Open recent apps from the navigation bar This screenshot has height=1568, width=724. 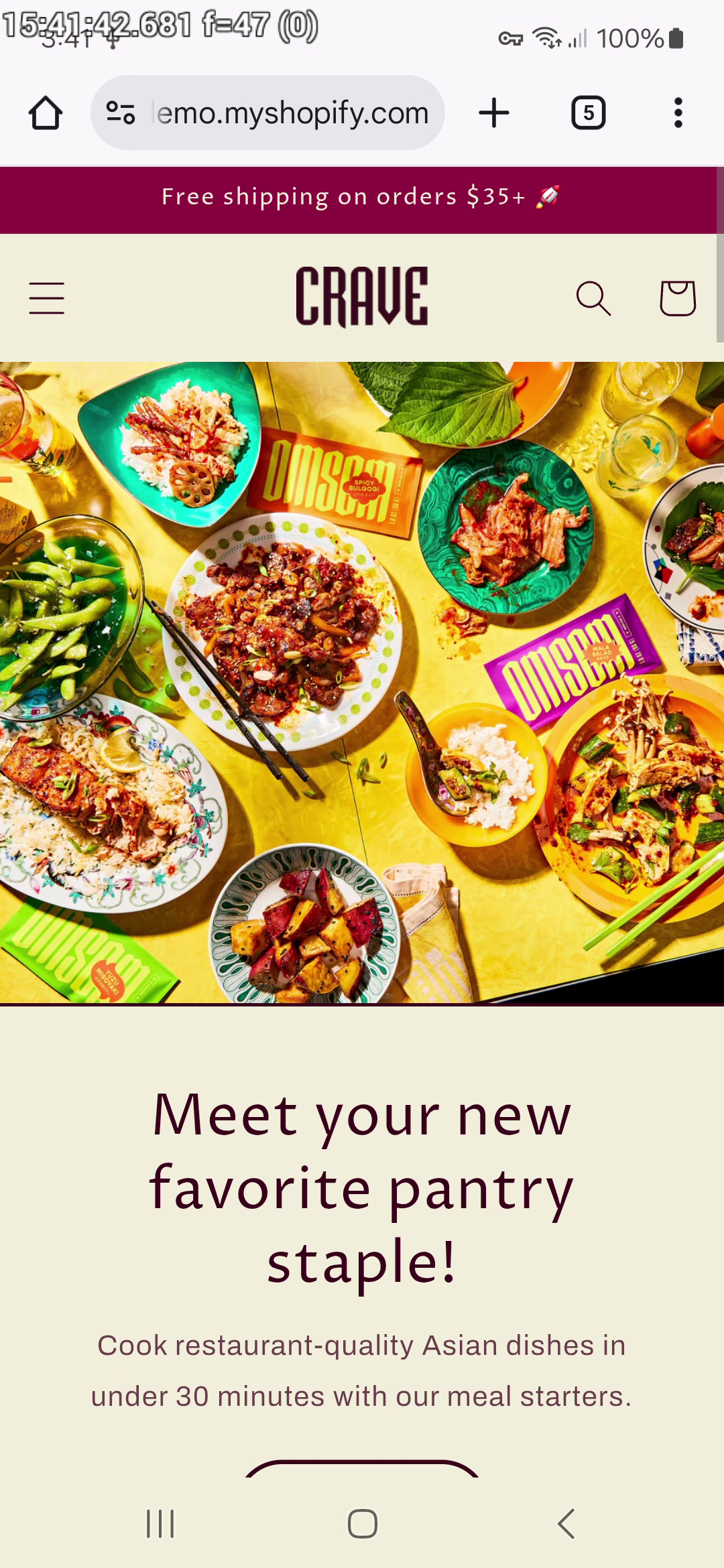coord(160,1523)
